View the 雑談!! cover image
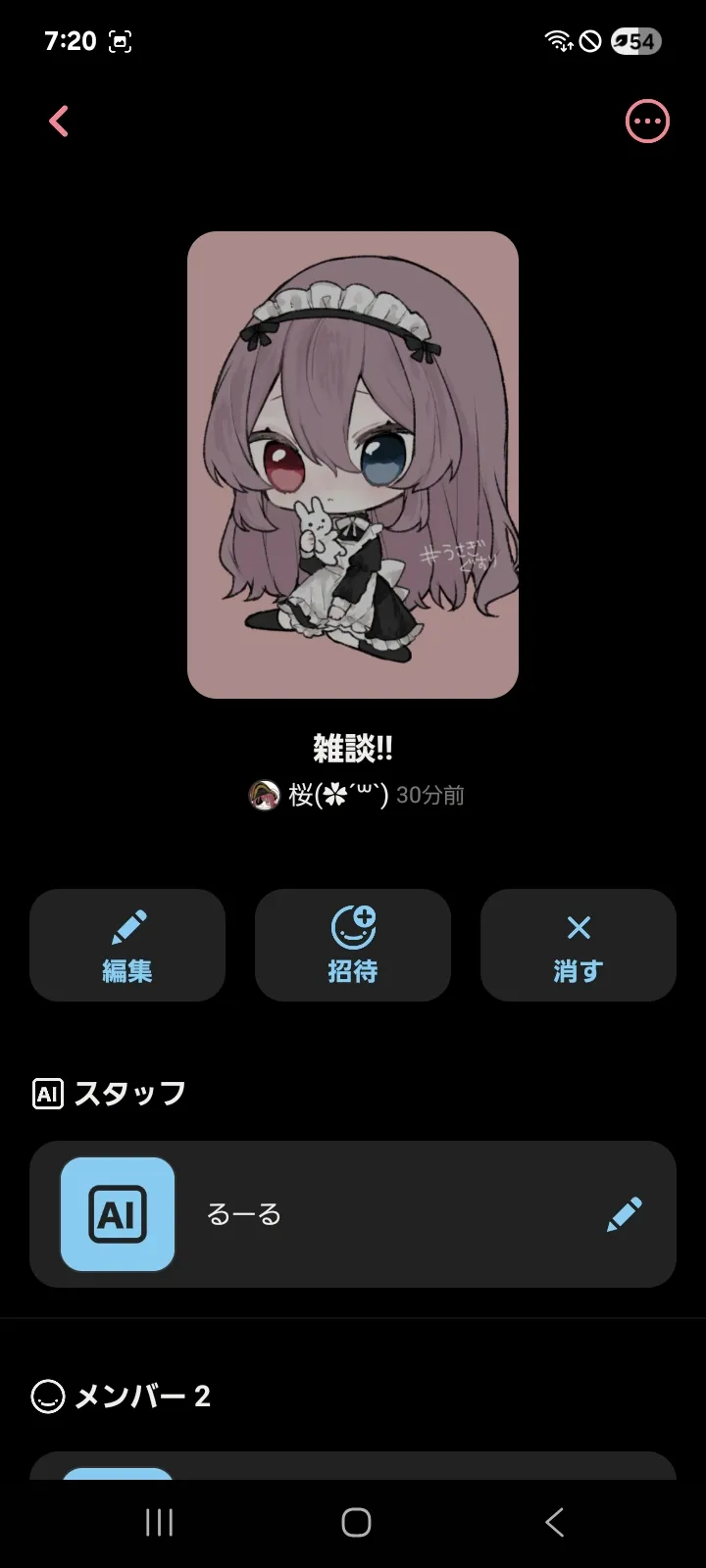Image resolution: width=706 pixels, height=1568 pixels. click(x=353, y=465)
